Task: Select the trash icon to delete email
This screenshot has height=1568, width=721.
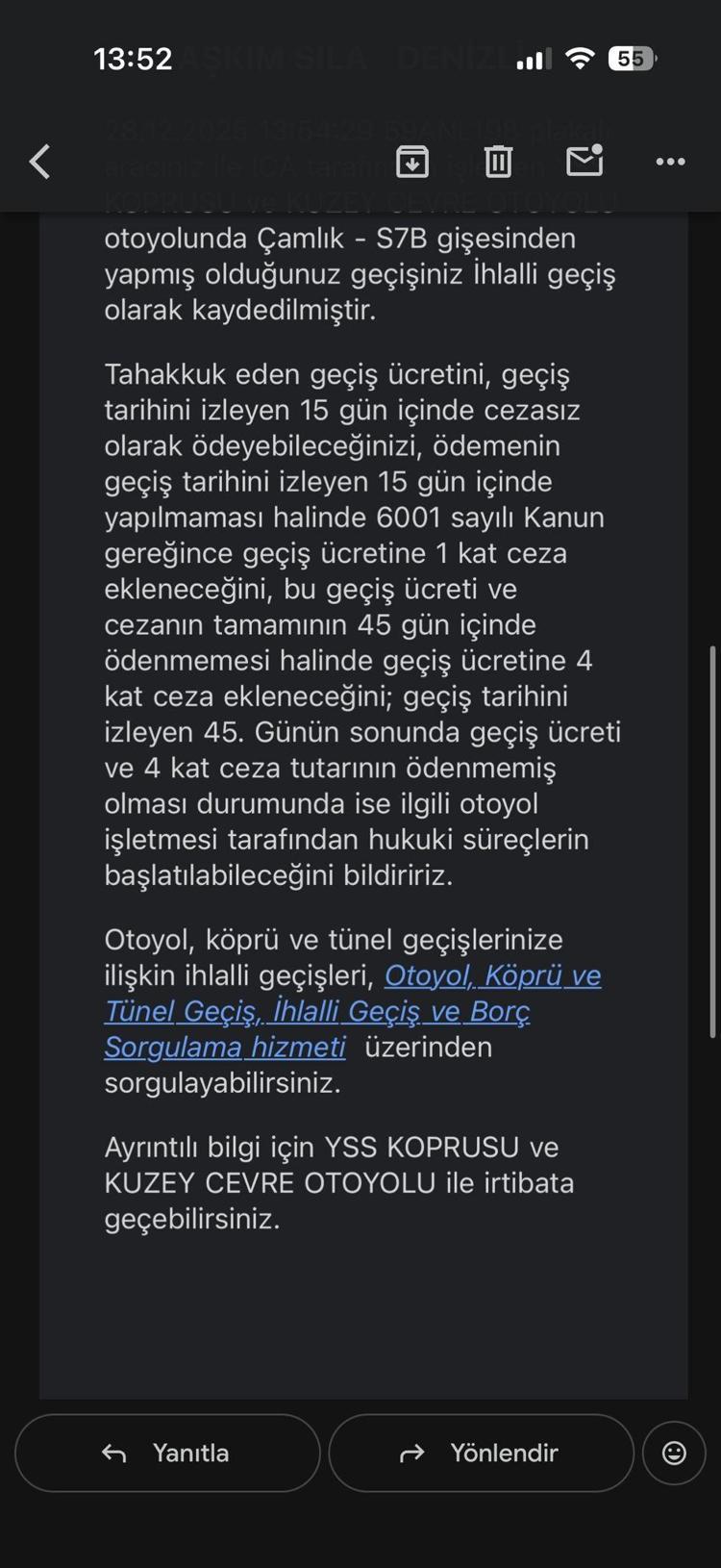Action: coord(498,162)
